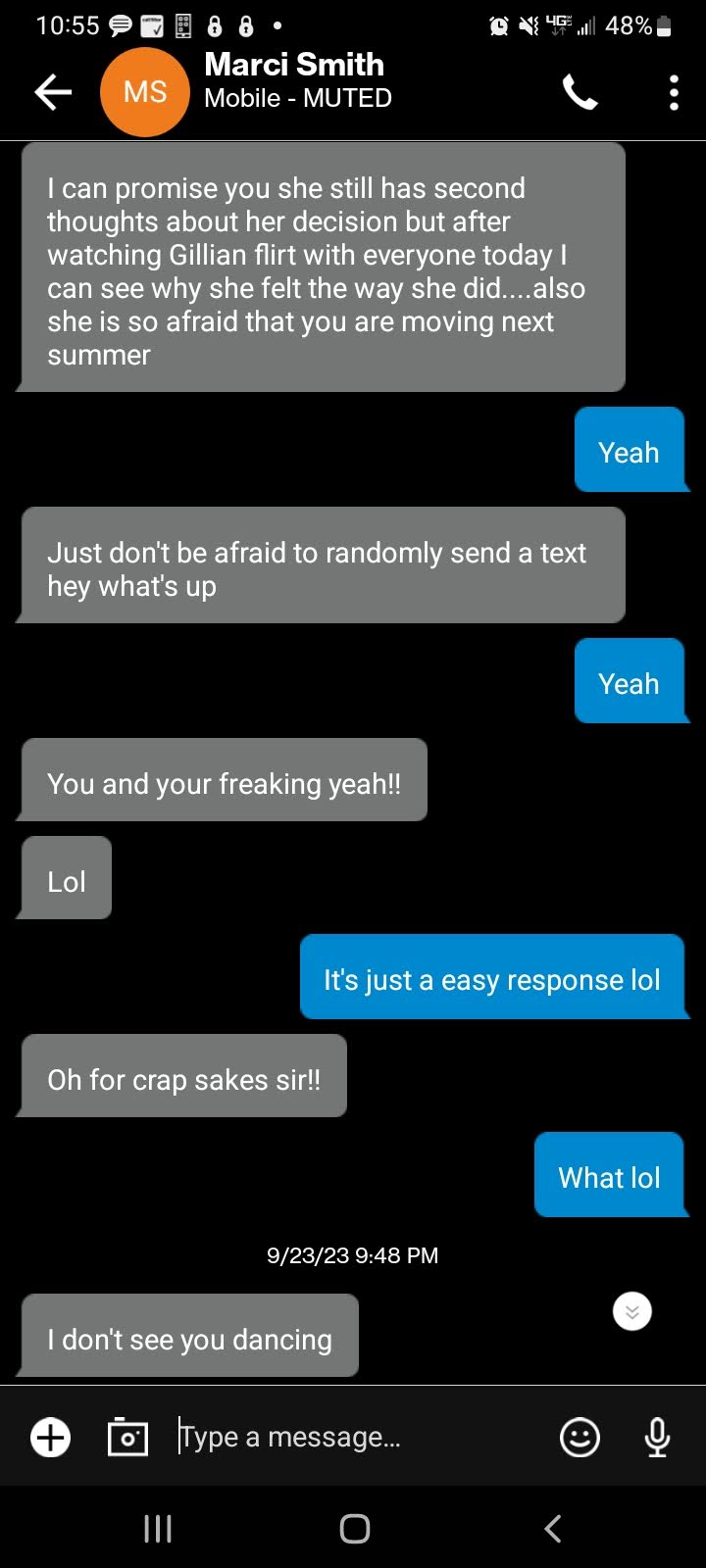Open the overflow menu

tap(674, 93)
